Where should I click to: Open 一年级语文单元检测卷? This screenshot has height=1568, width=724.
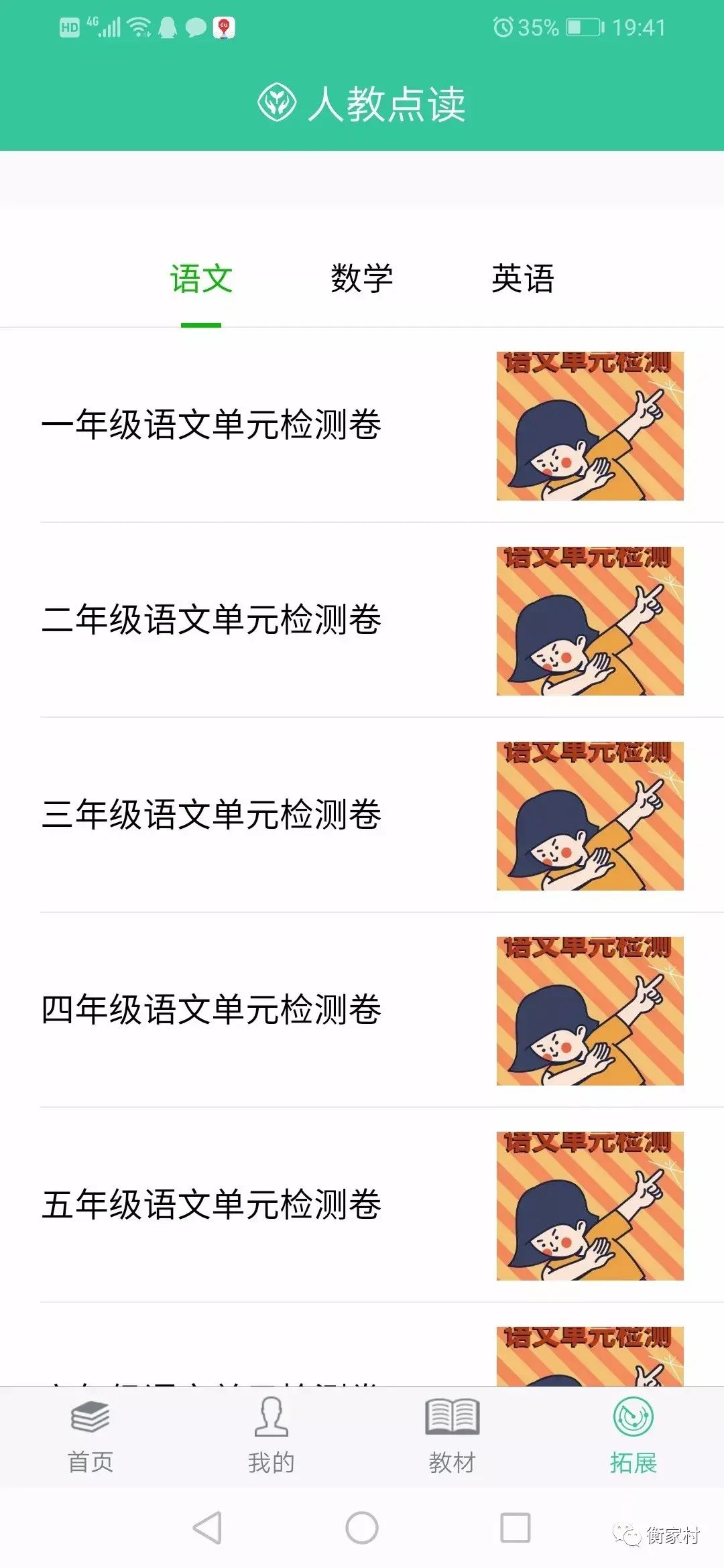pyautogui.click(x=362, y=425)
